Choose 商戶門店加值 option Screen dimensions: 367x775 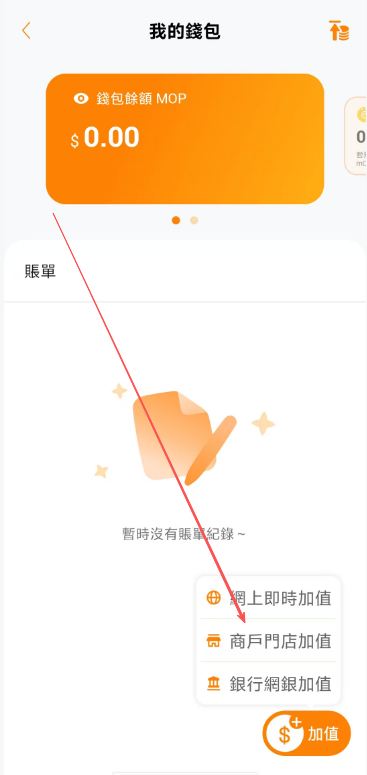(x=268, y=641)
